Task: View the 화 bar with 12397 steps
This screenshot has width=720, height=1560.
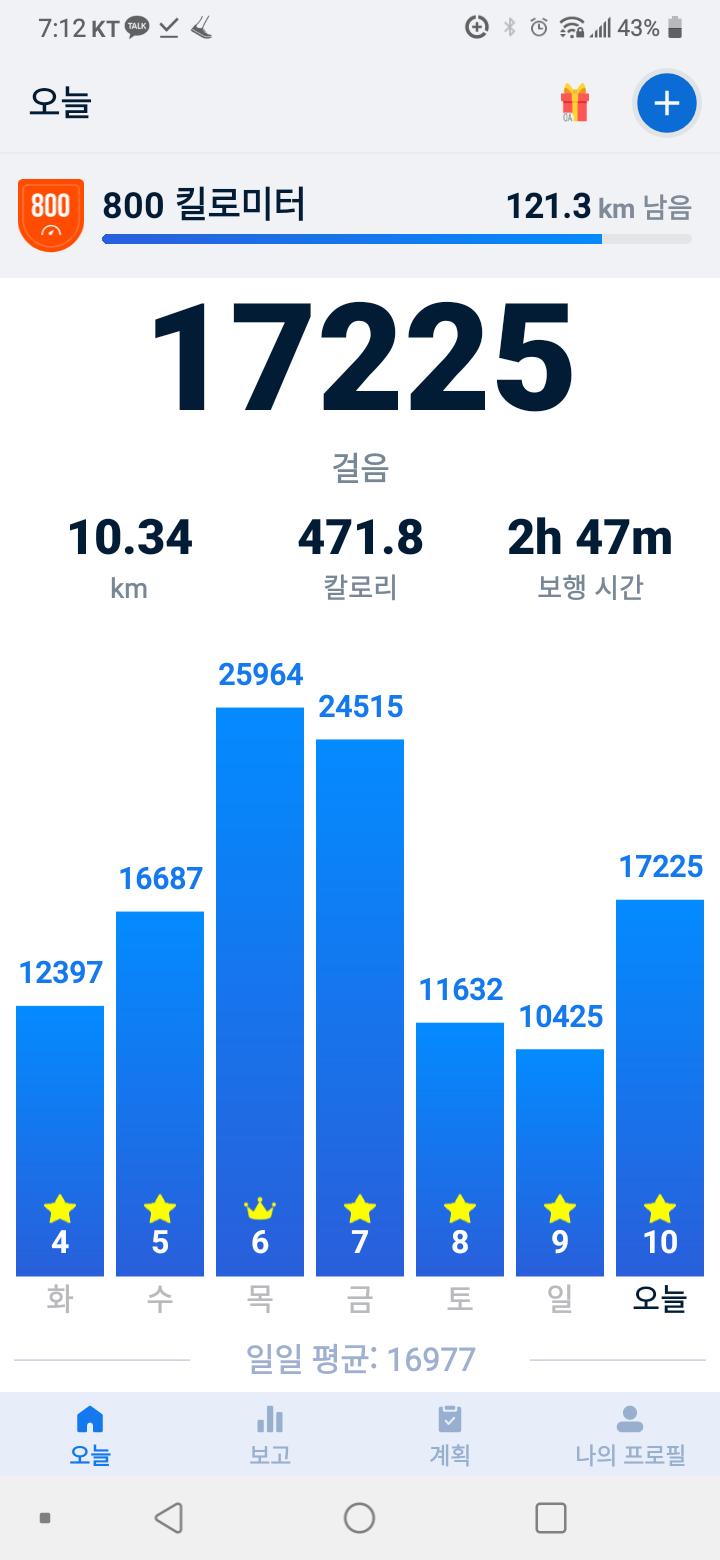Action: coord(60,1140)
